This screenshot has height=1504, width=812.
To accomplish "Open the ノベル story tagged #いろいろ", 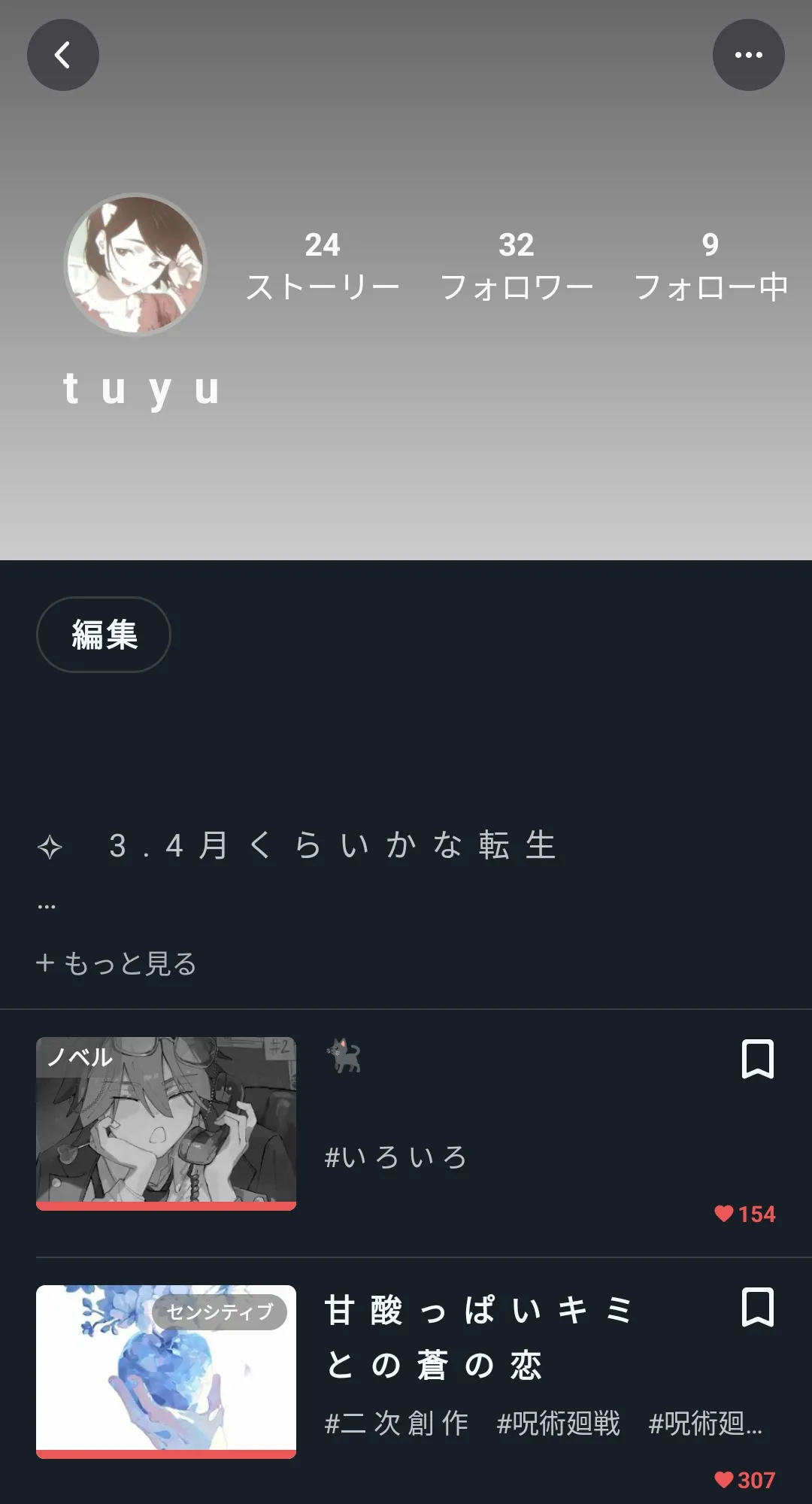I will point(166,1123).
